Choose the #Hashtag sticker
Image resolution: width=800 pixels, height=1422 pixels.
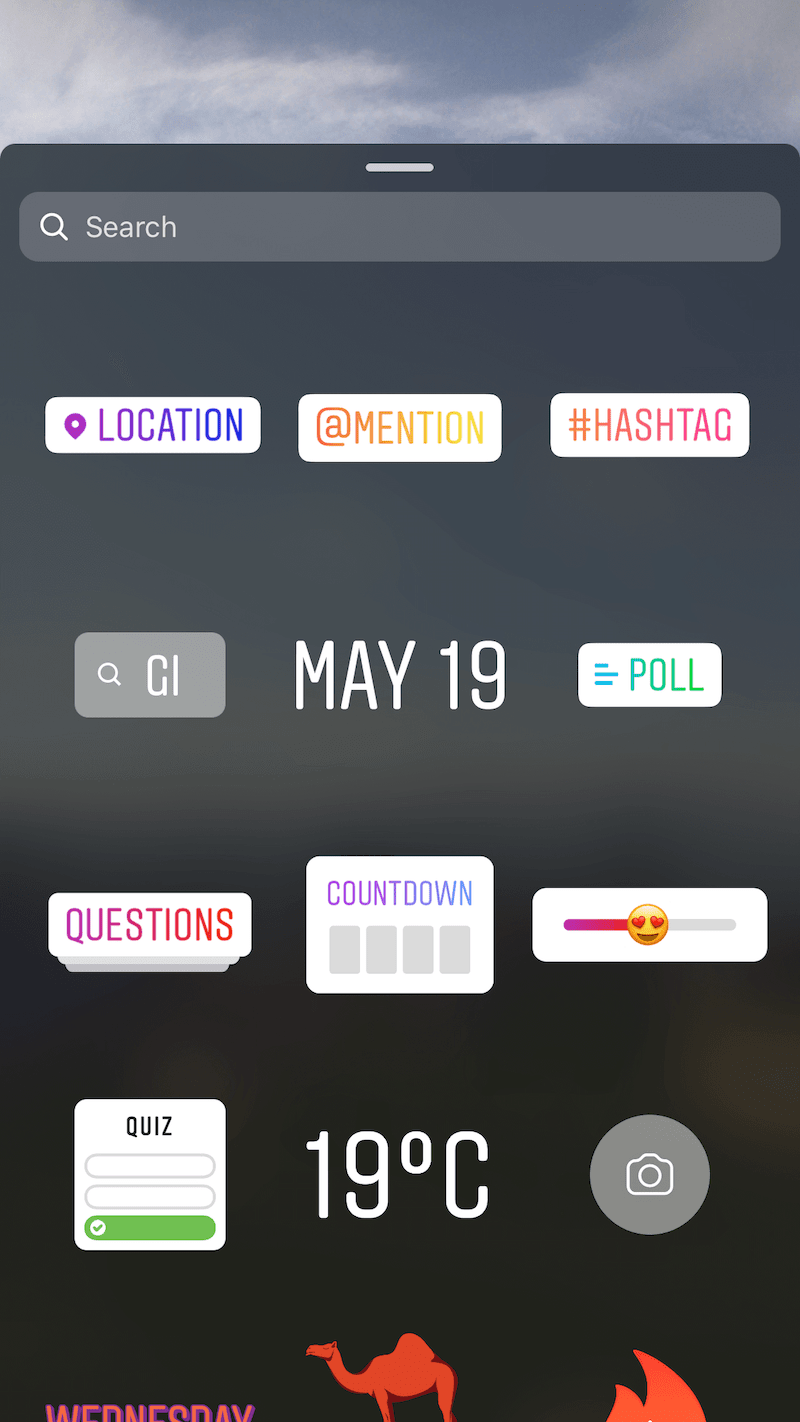[650, 425]
